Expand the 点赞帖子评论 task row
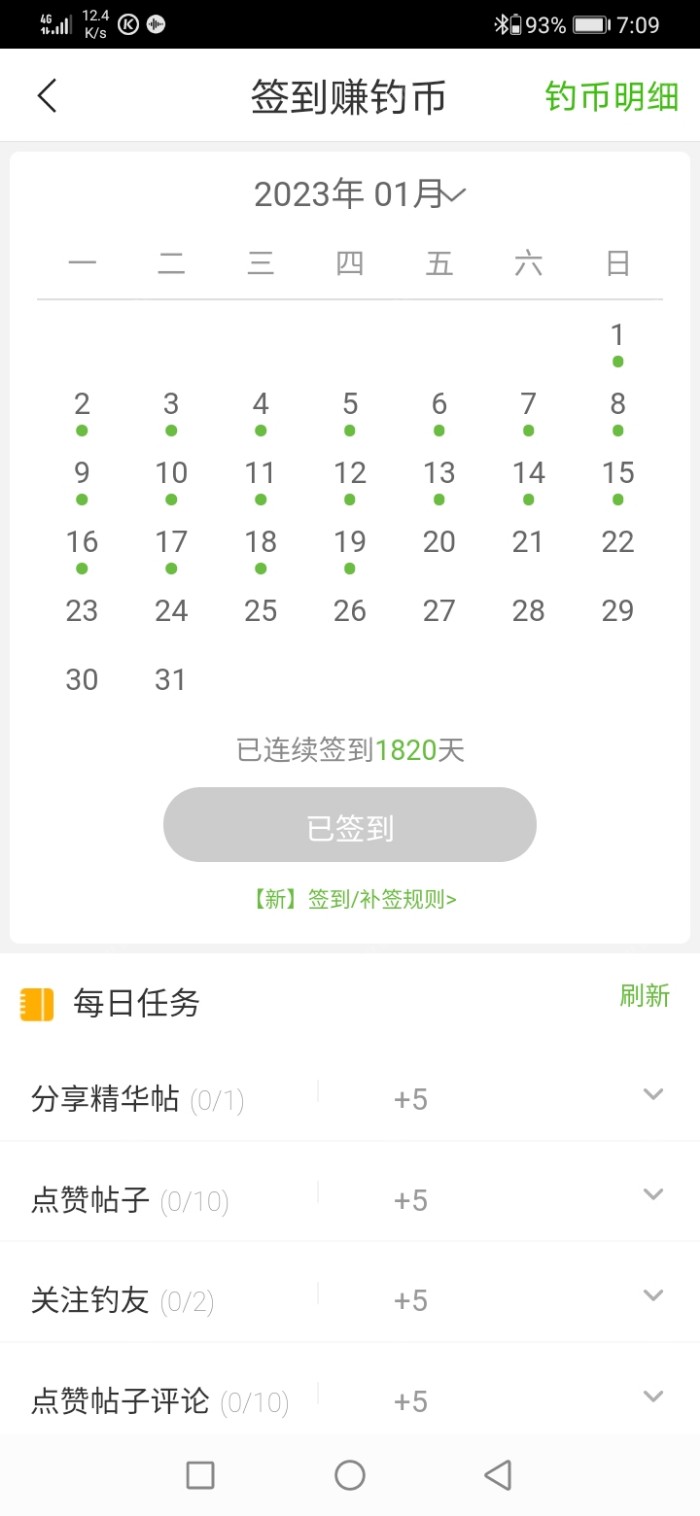Viewport: 700px width, 1516px height. point(653,1396)
